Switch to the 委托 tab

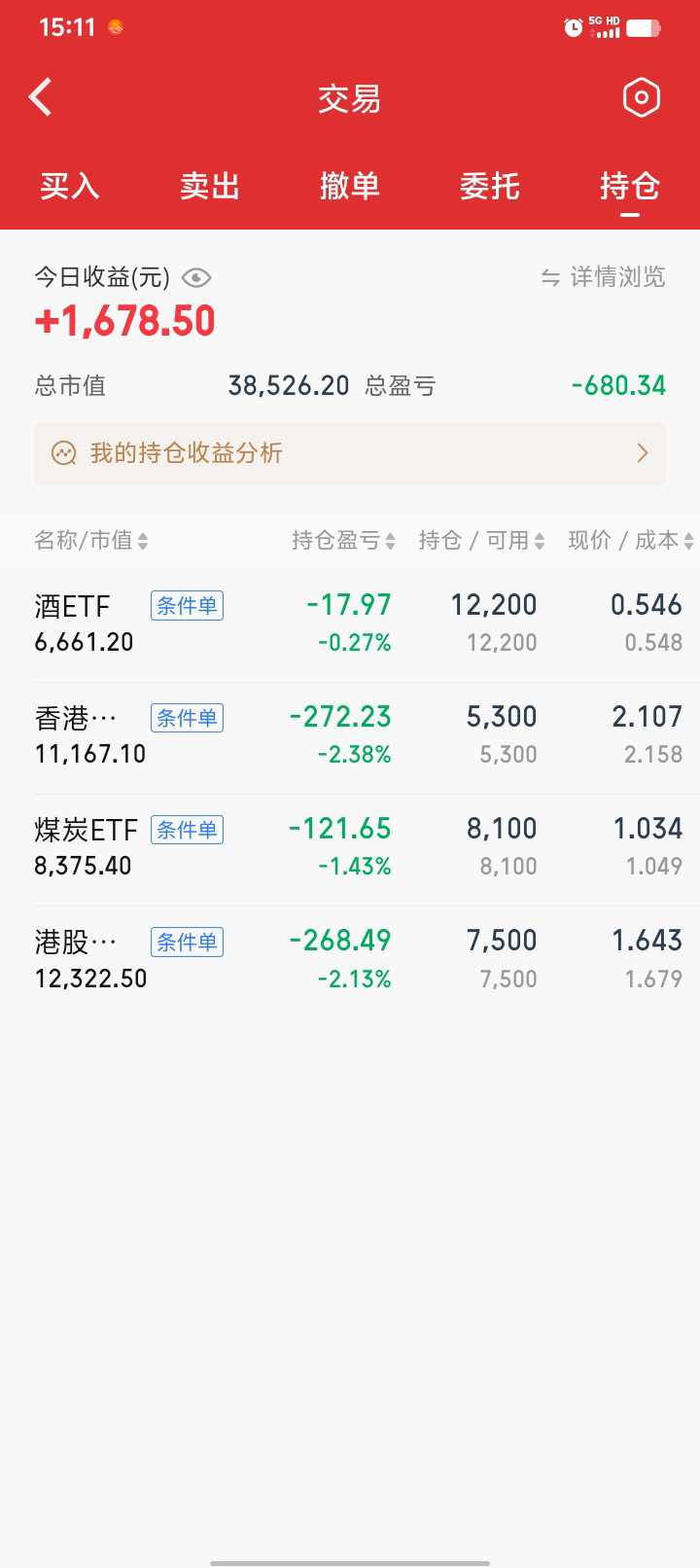pos(489,186)
